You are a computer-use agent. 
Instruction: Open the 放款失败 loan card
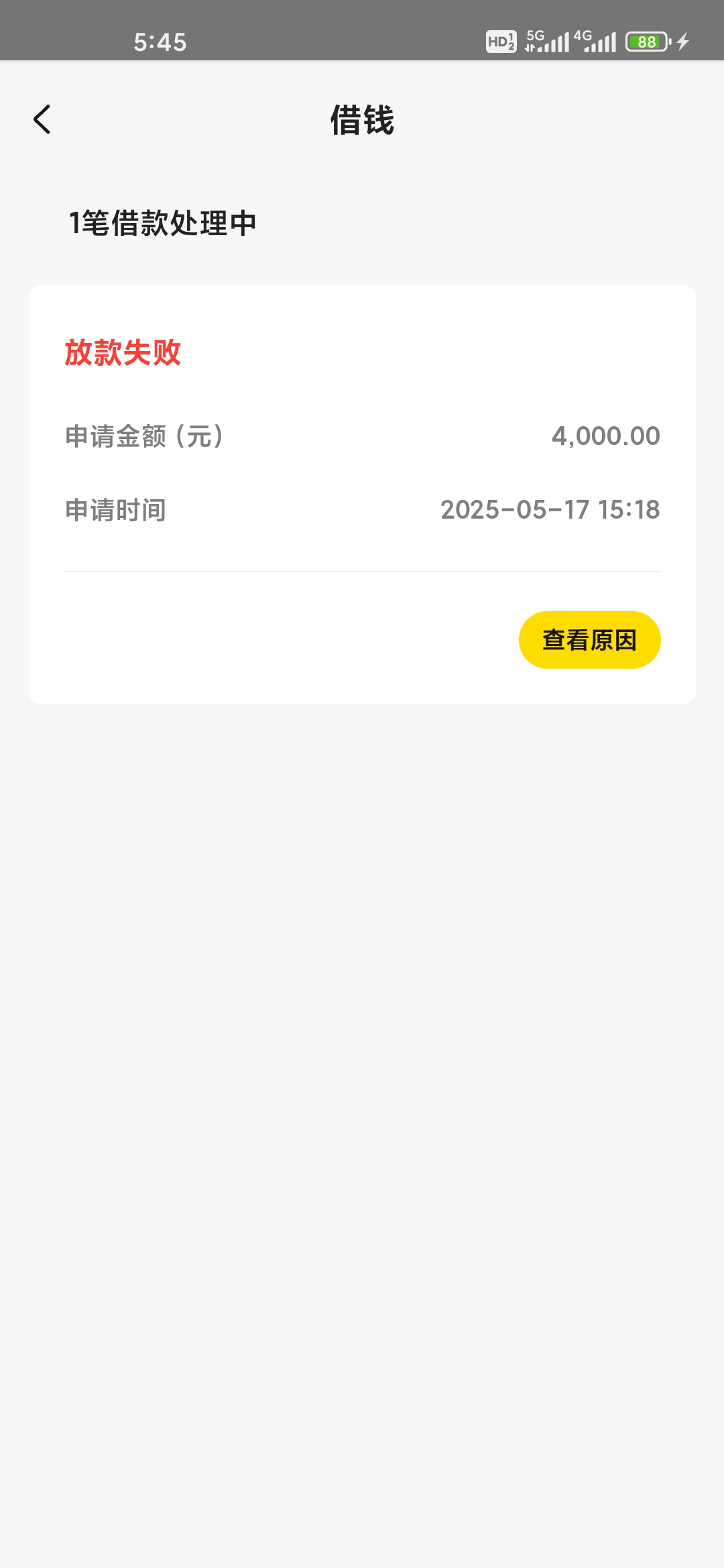(x=362, y=494)
